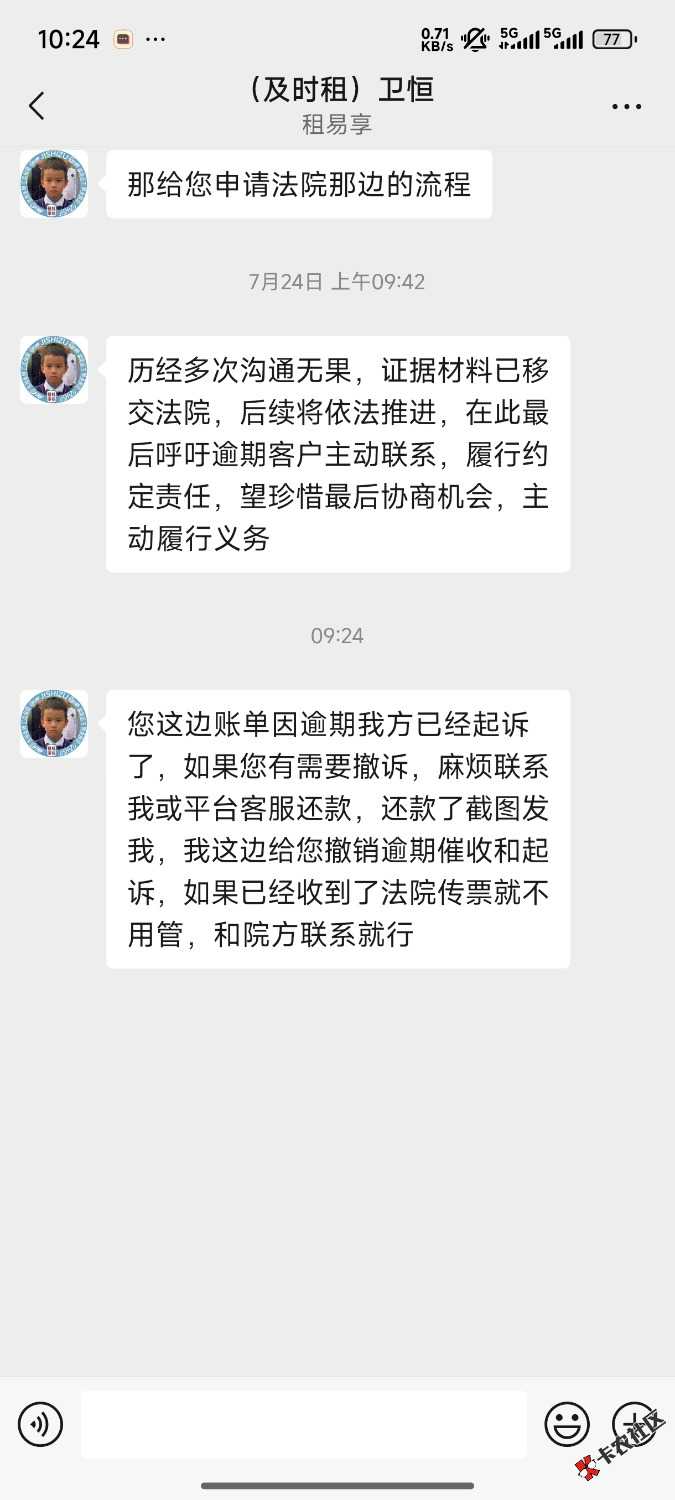675x1500 pixels.
Task: Switch to voice message input
Action: pyautogui.click(x=40, y=1424)
